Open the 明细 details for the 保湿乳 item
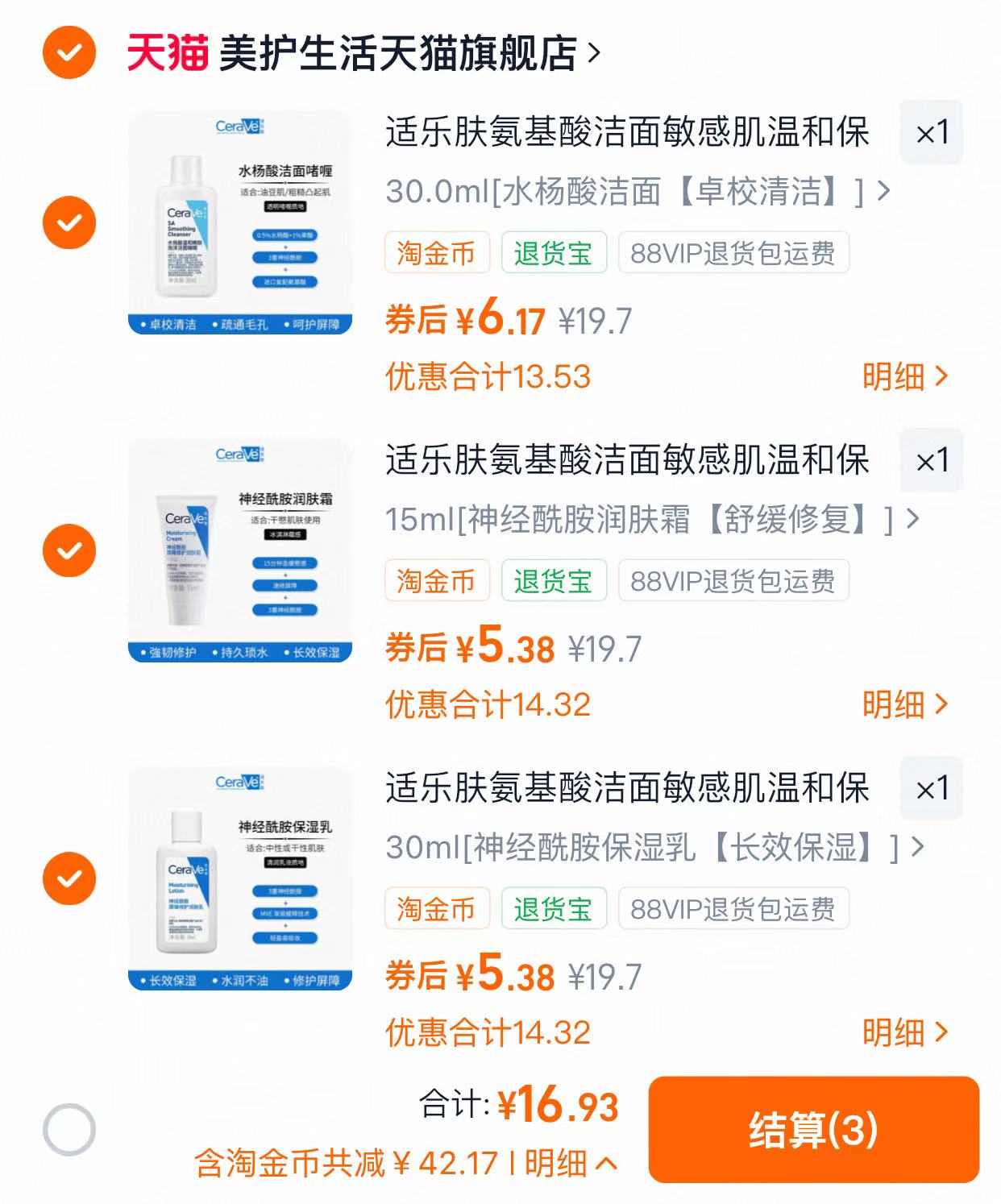Viewport: 1001px width, 1204px height. point(901,1034)
